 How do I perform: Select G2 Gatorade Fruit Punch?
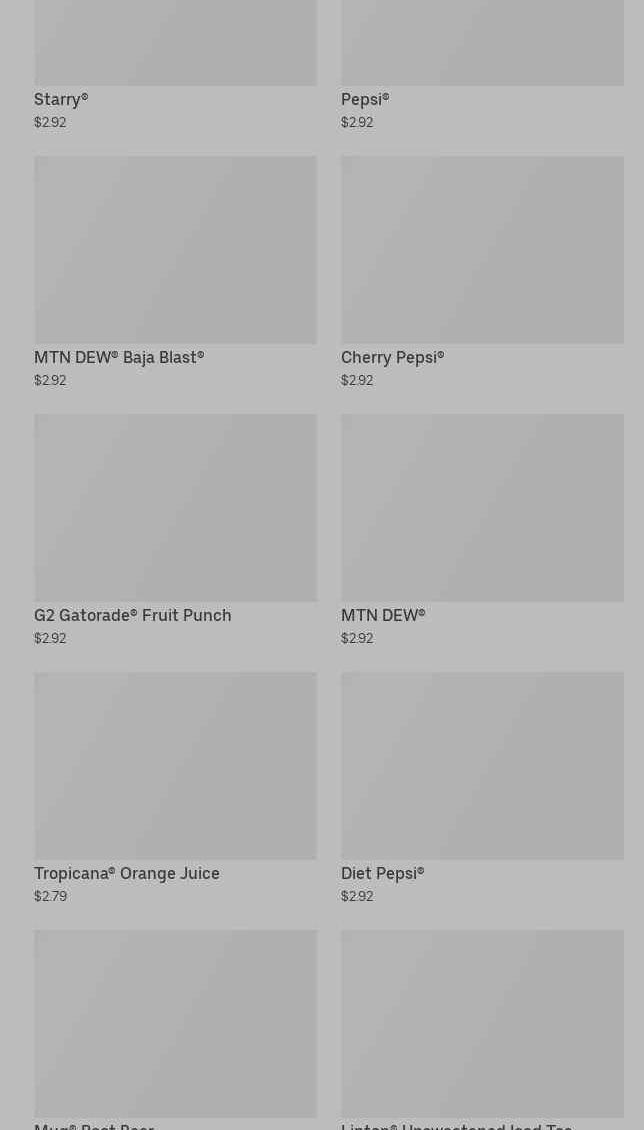[175, 508]
